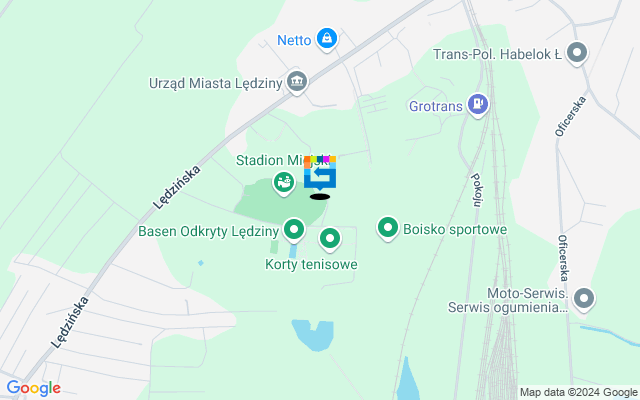Open the Google logo link
Viewport: 640px width, 400px height.
click(33, 388)
